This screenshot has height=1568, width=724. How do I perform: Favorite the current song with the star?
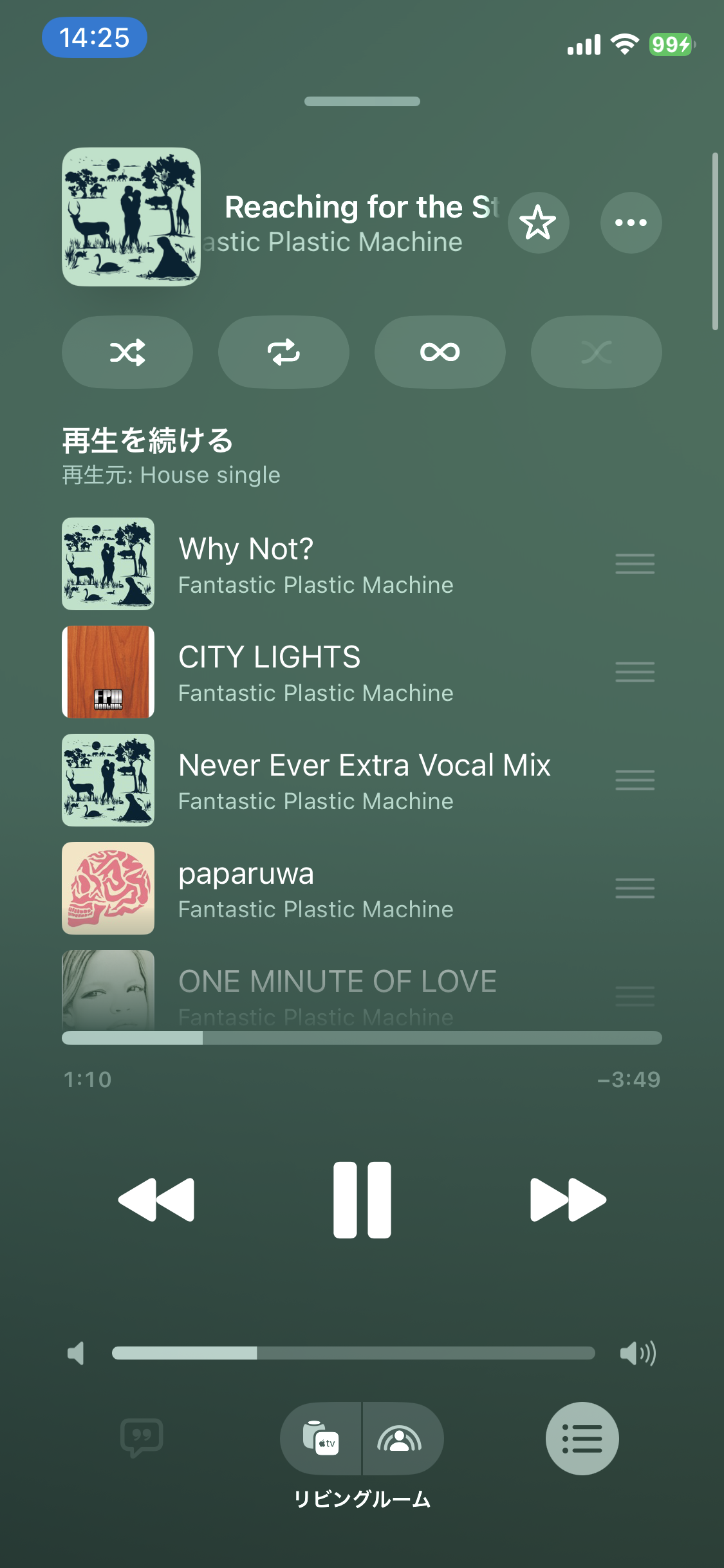[538, 223]
